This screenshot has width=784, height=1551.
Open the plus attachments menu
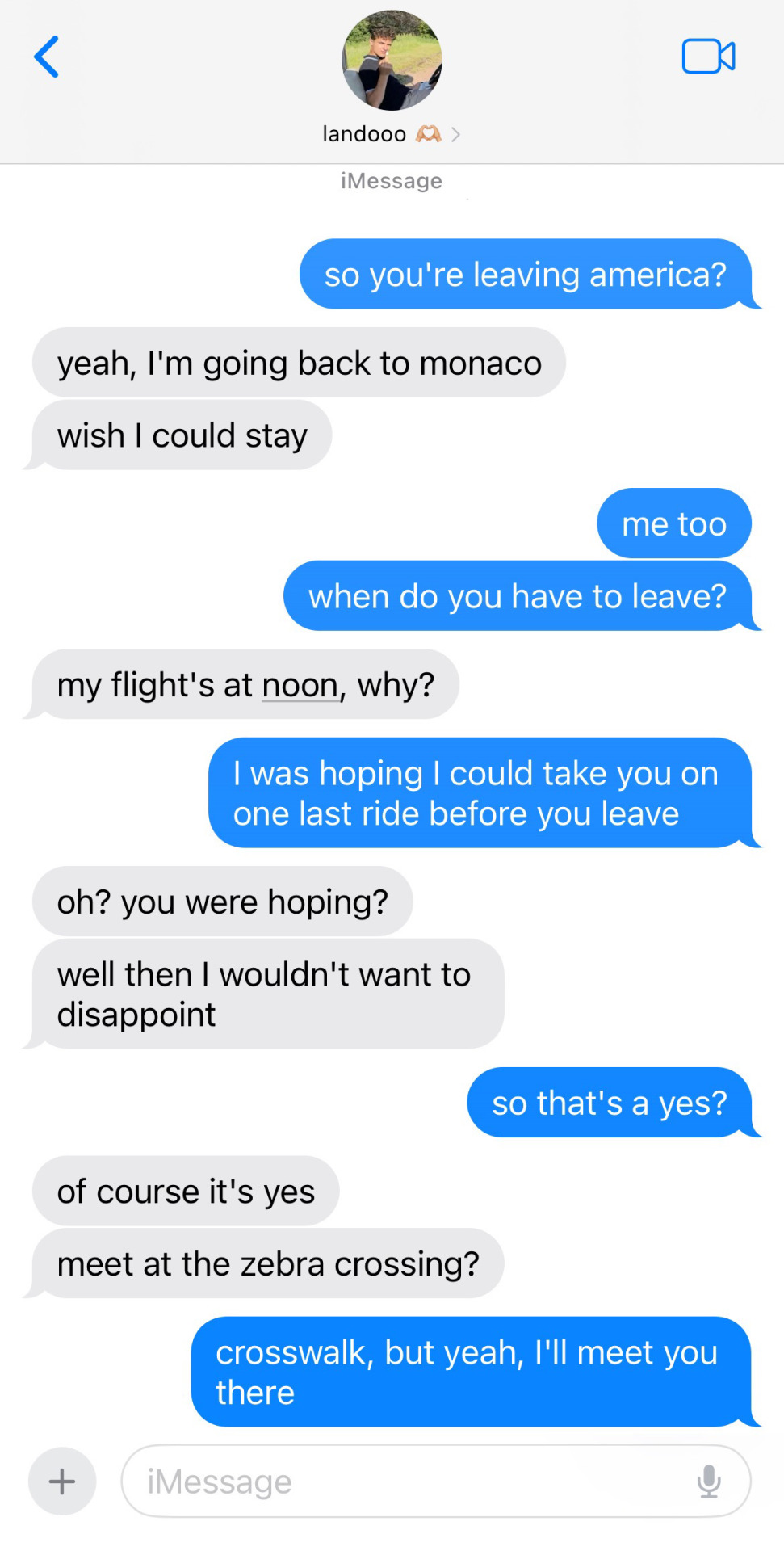click(62, 1481)
